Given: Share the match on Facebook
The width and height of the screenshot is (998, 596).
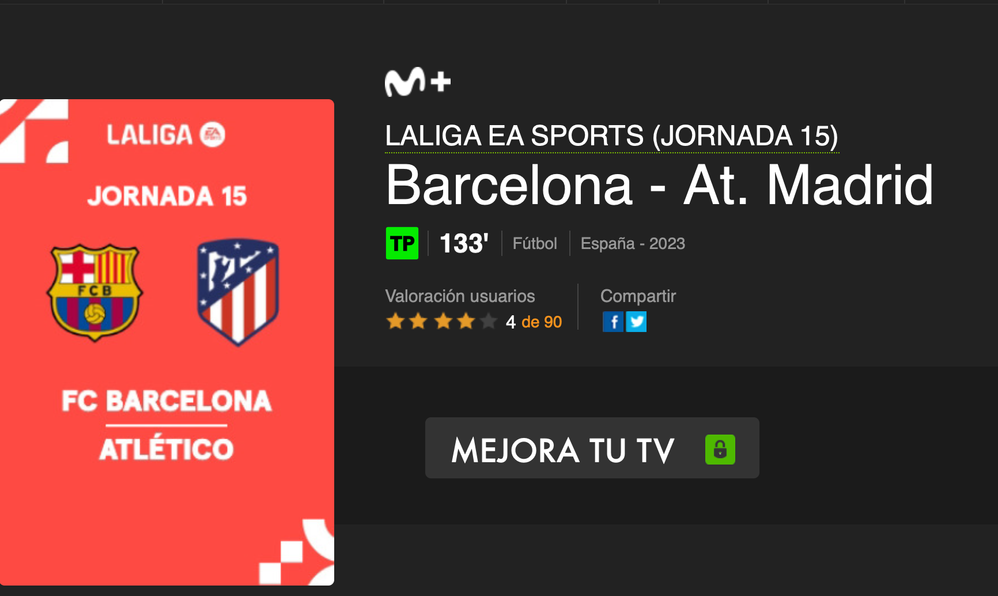Looking at the screenshot, I should (613, 321).
